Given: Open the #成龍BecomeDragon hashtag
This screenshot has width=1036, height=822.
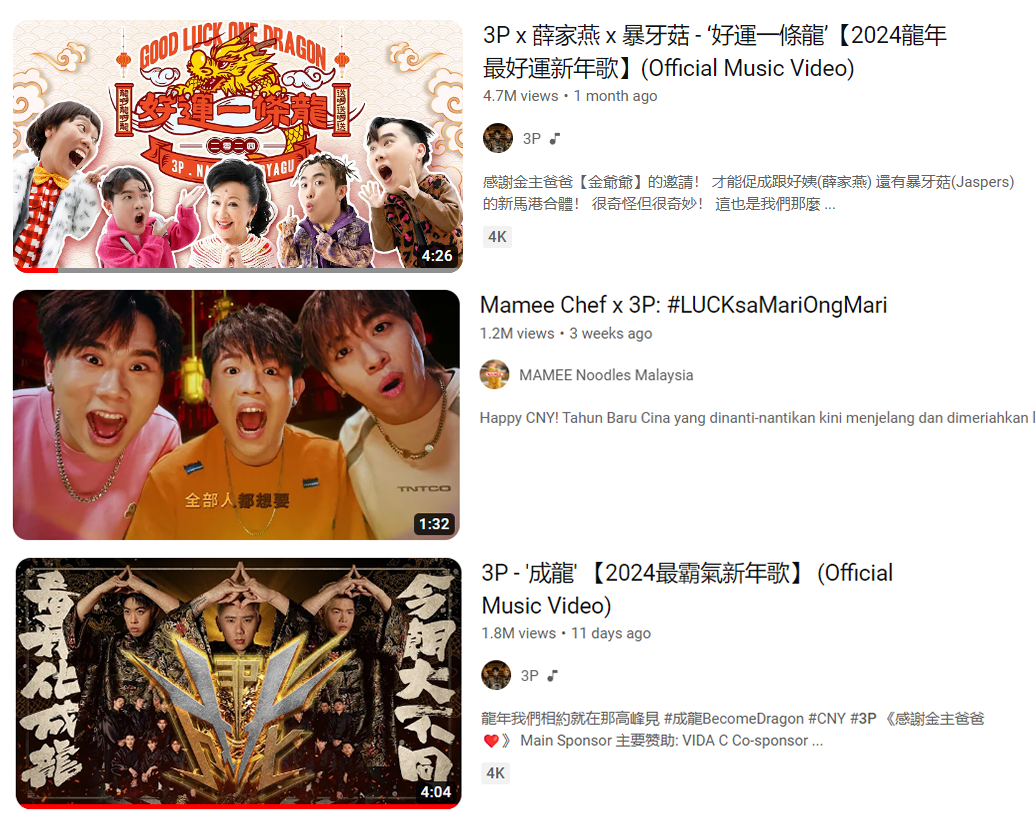Looking at the screenshot, I should [733, 719].
